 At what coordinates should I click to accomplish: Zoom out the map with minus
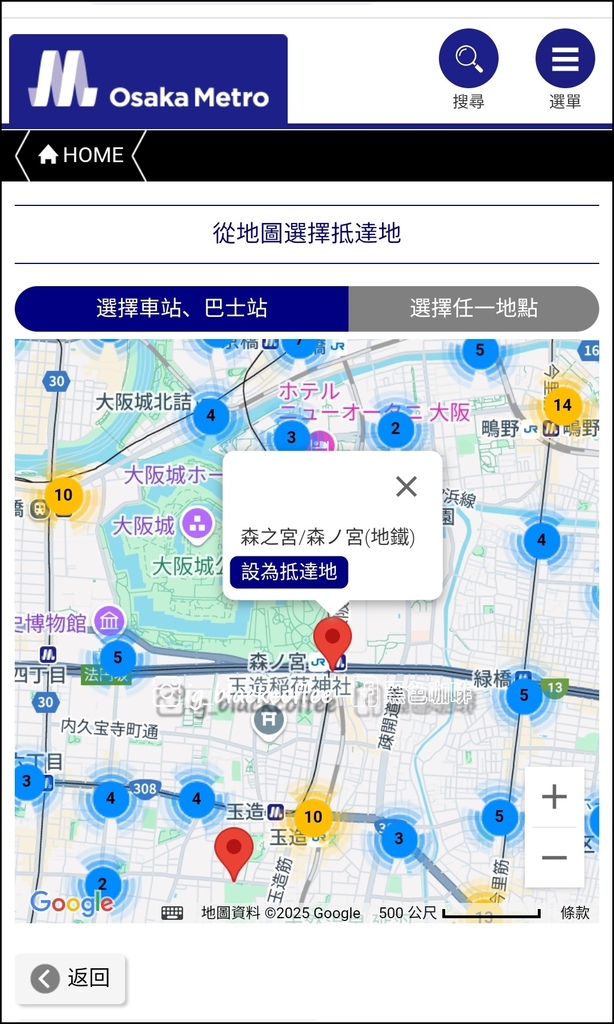pos(554,857)
